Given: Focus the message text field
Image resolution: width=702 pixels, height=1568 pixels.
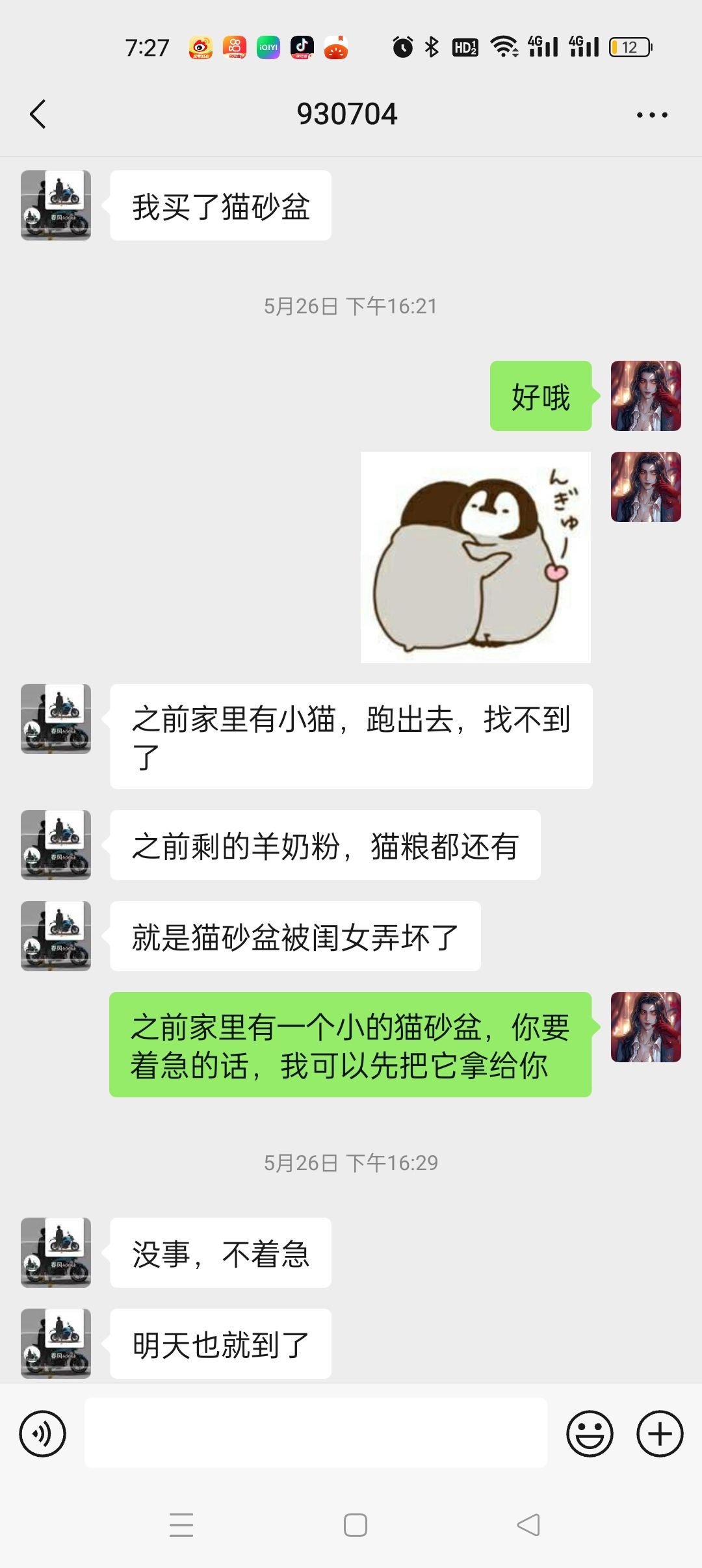Looking at the screenshot, I should pyautogui.click(x=316, y=1433).
